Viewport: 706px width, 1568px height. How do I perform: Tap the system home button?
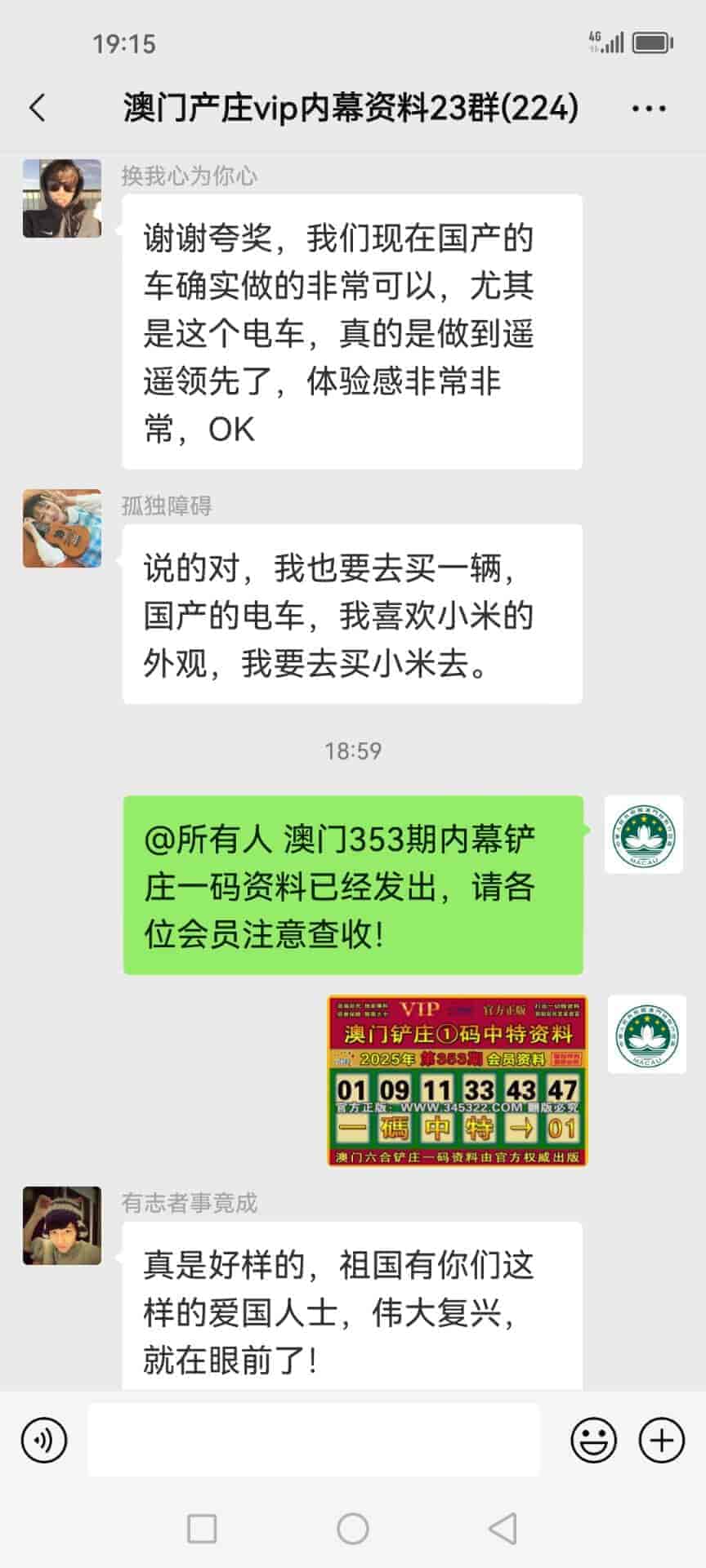[353, 1528]
